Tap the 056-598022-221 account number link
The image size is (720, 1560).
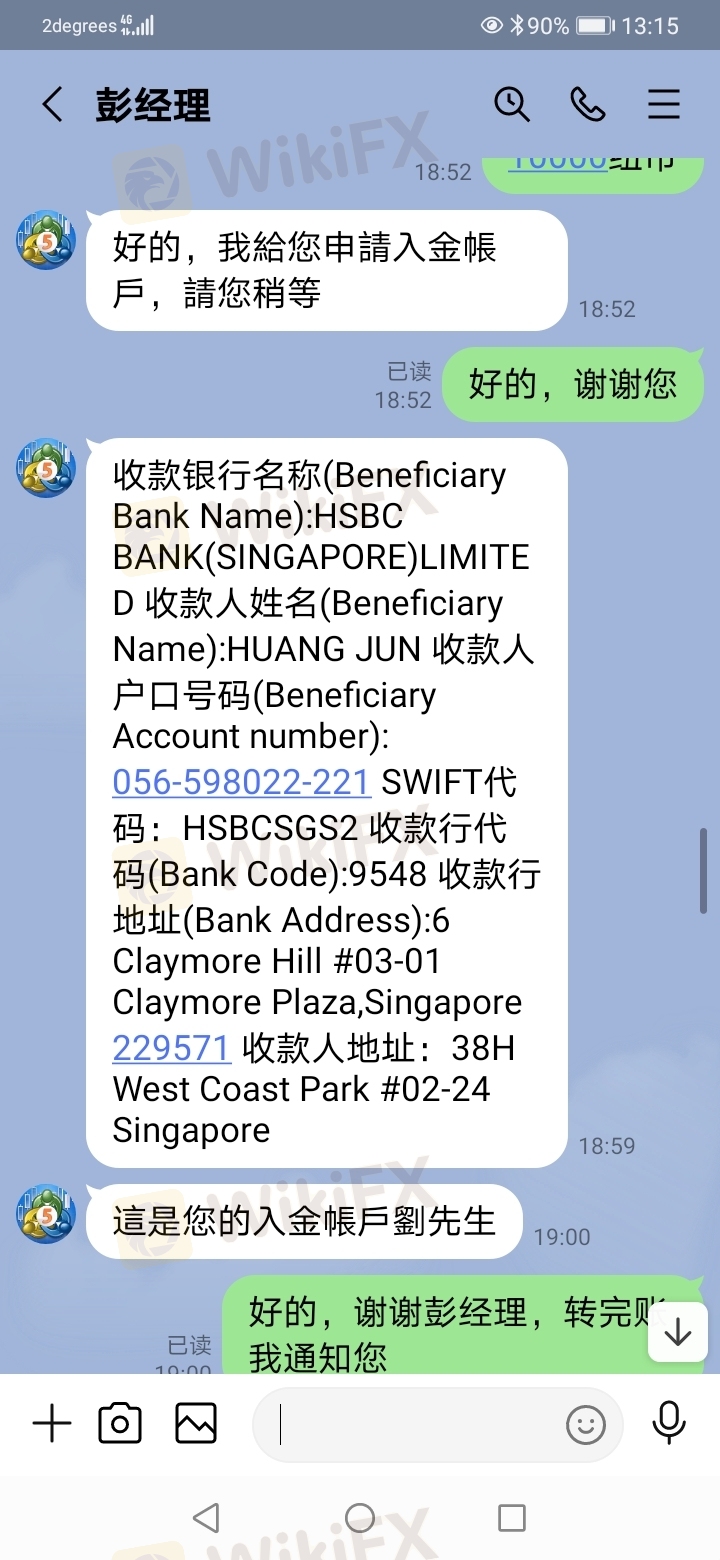tap(242, 782)
